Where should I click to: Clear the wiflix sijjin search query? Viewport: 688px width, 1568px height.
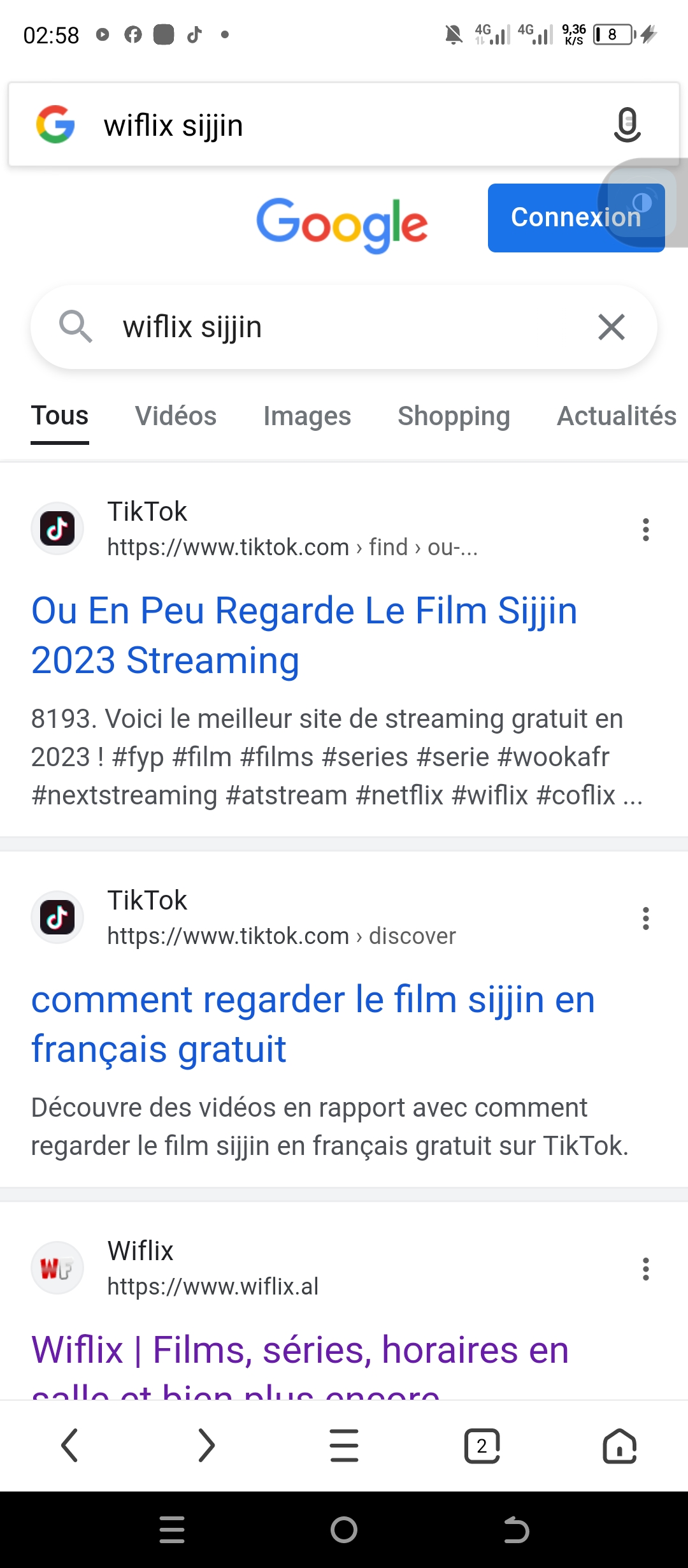(x=611, y=327)
